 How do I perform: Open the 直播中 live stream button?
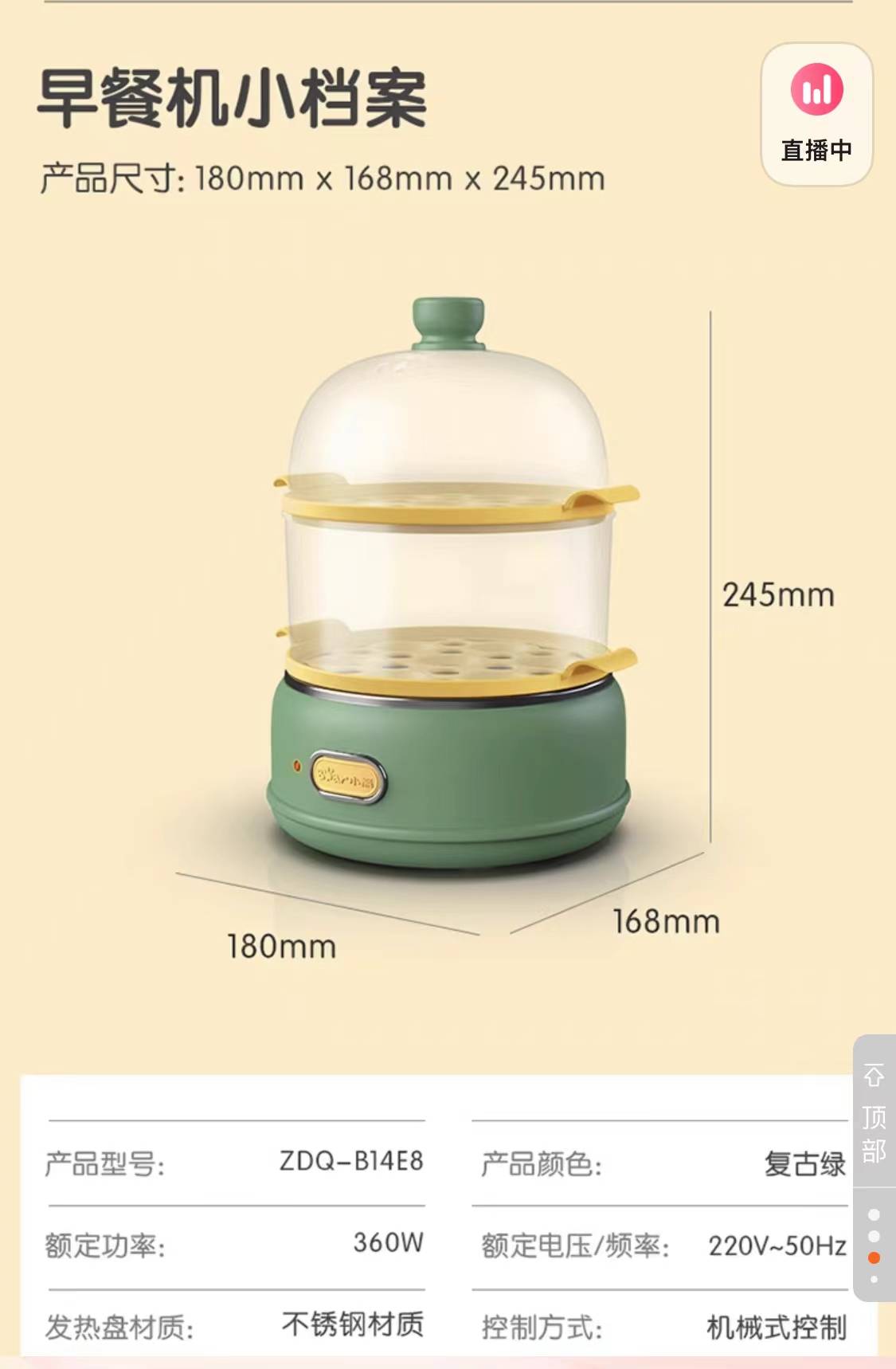tap(816, 114)
